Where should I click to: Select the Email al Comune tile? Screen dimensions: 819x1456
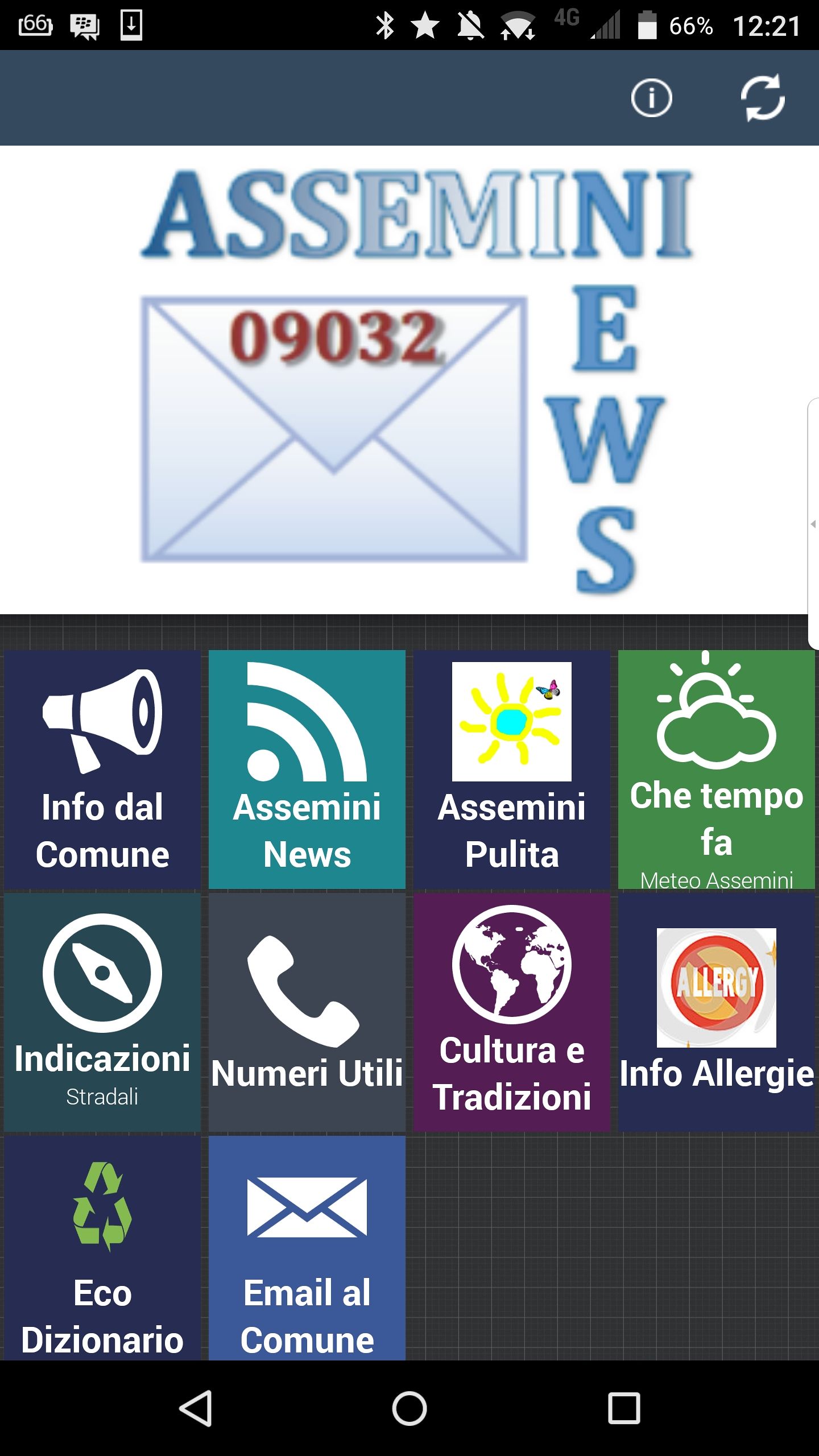307,1248
